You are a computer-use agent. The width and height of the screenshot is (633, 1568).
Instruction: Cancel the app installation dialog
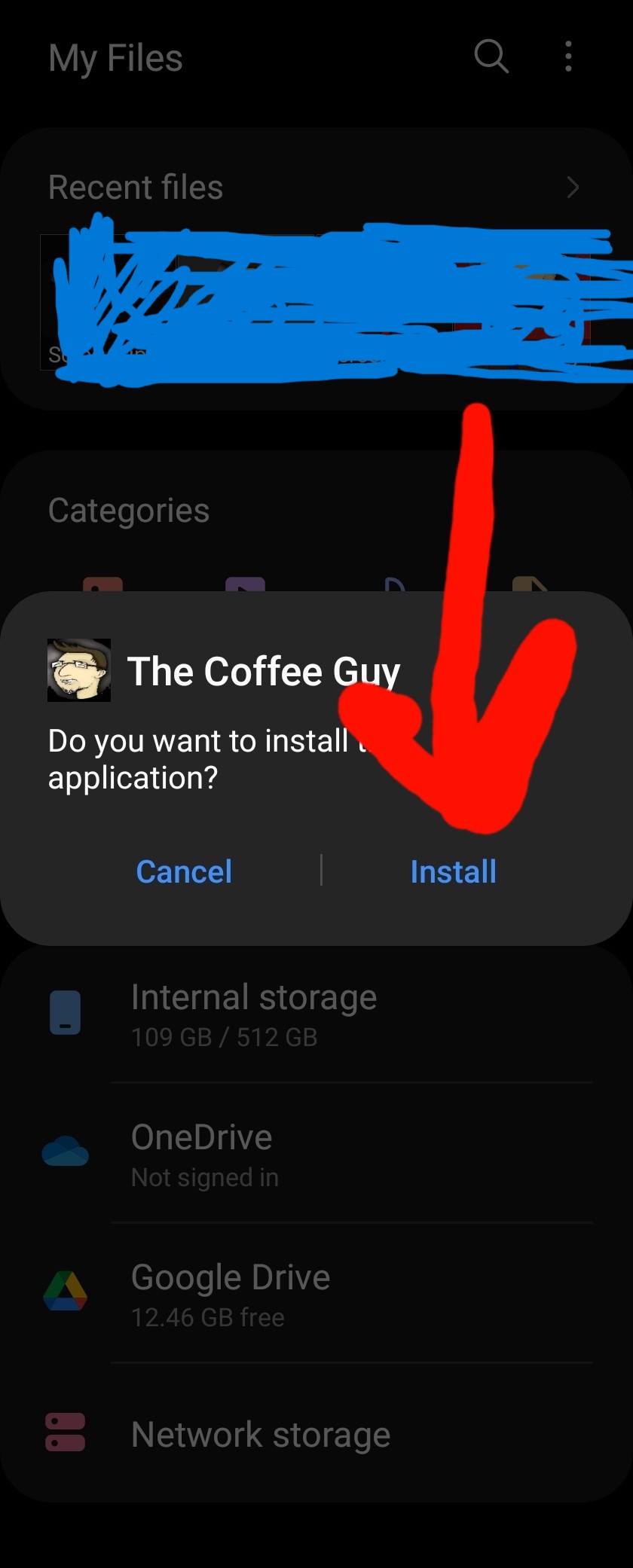click(x=184, y=871)
